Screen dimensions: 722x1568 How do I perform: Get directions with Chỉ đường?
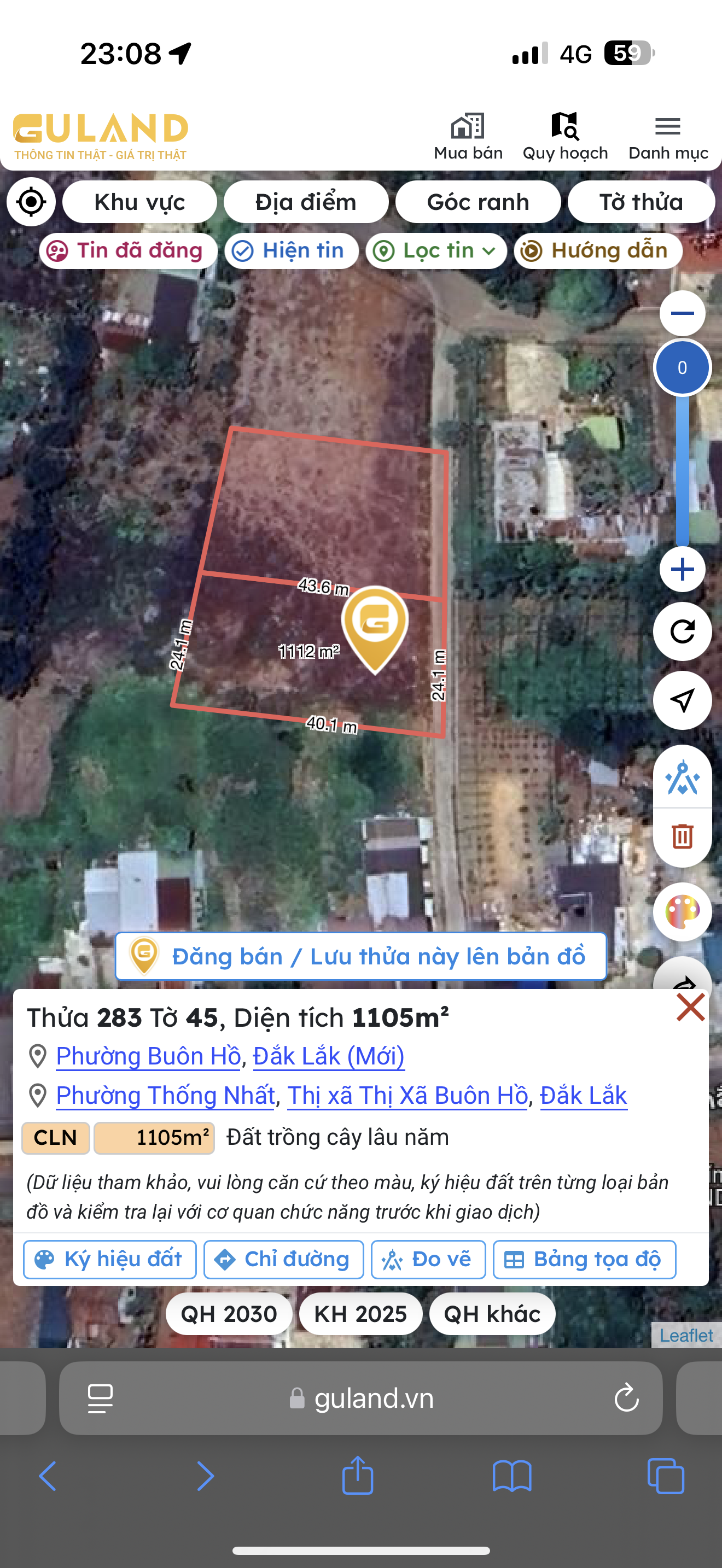284,1259
